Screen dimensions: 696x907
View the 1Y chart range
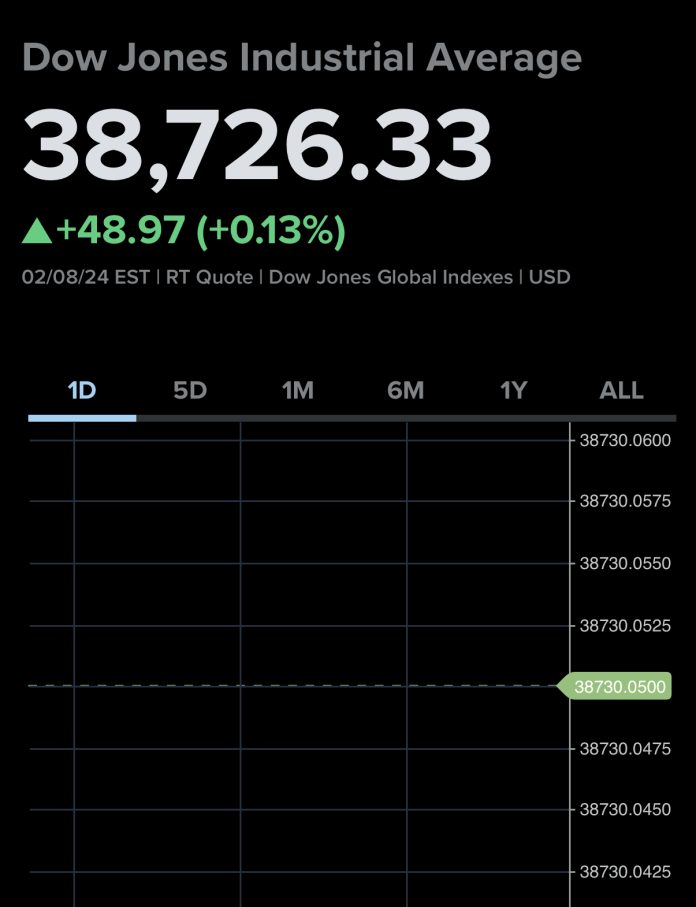[514, 391]
